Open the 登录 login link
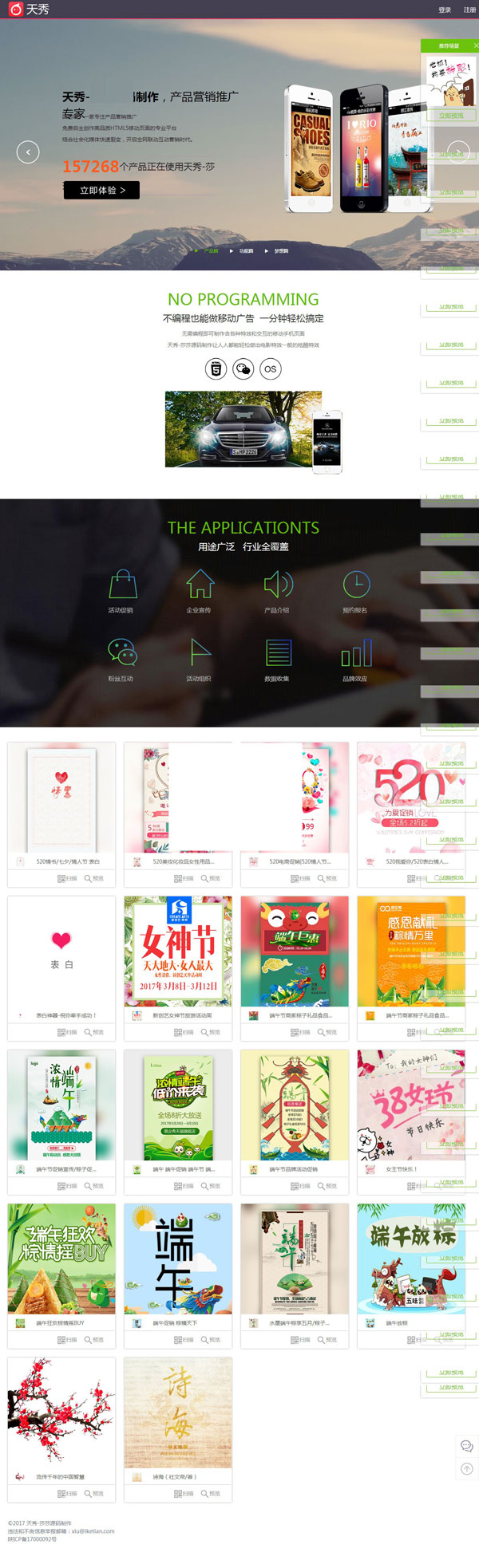Image resolution: width=479 pixels, height=1568 pixels. 445,10
